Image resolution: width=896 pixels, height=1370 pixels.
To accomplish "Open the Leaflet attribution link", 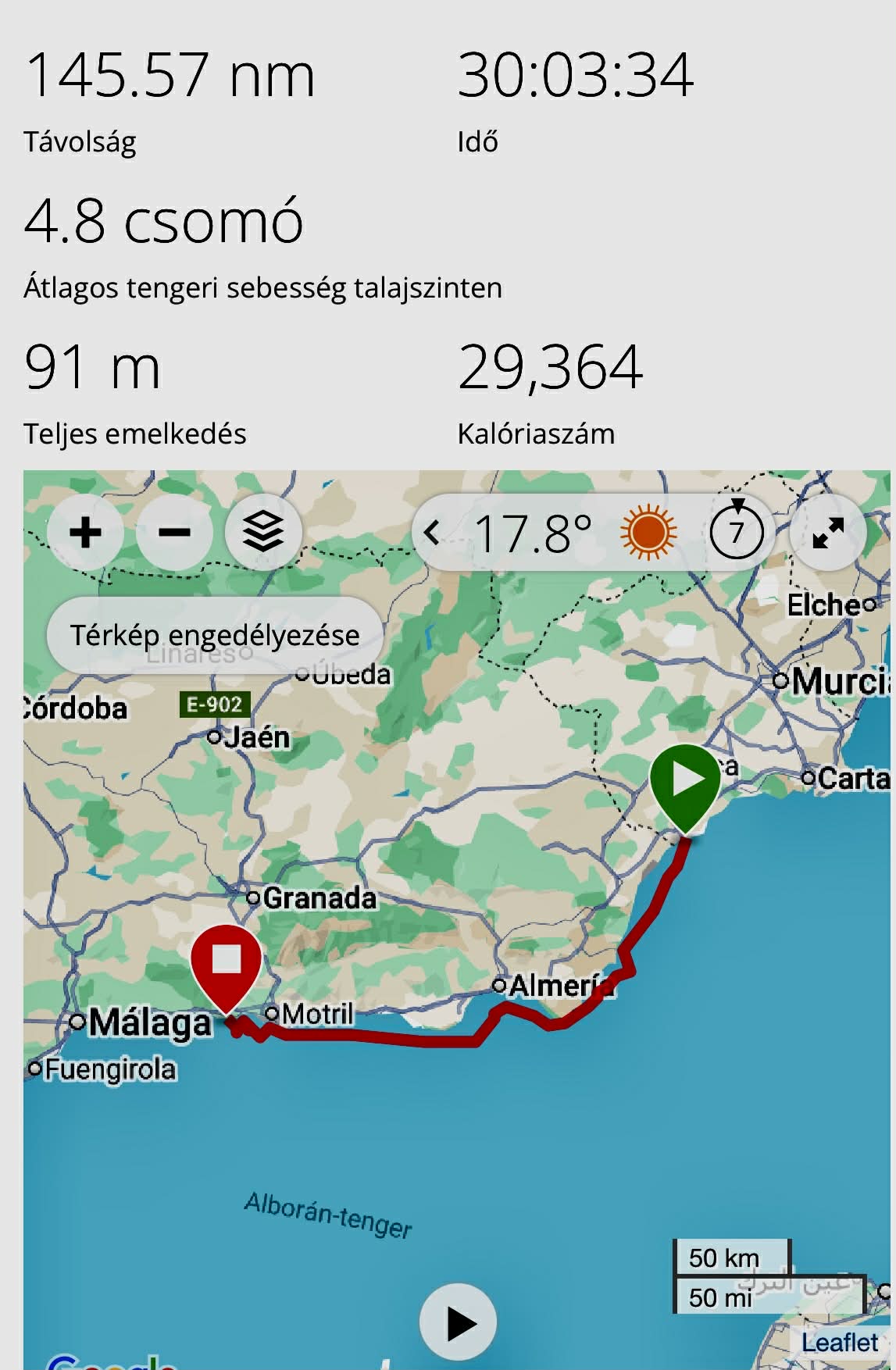I will click(x=840, y=1343).
